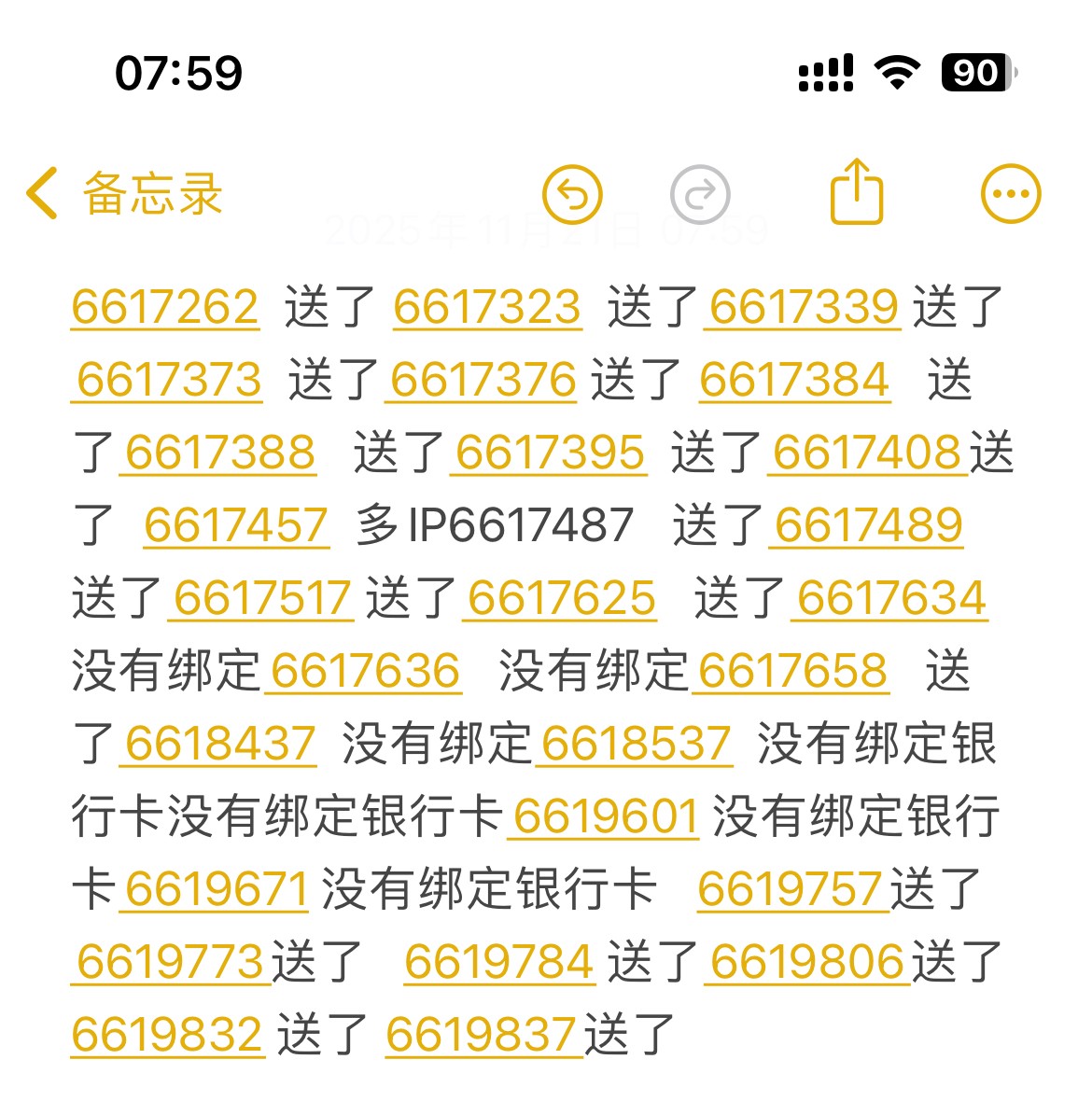Tap the number link 6619601

(x=605, y=816)
